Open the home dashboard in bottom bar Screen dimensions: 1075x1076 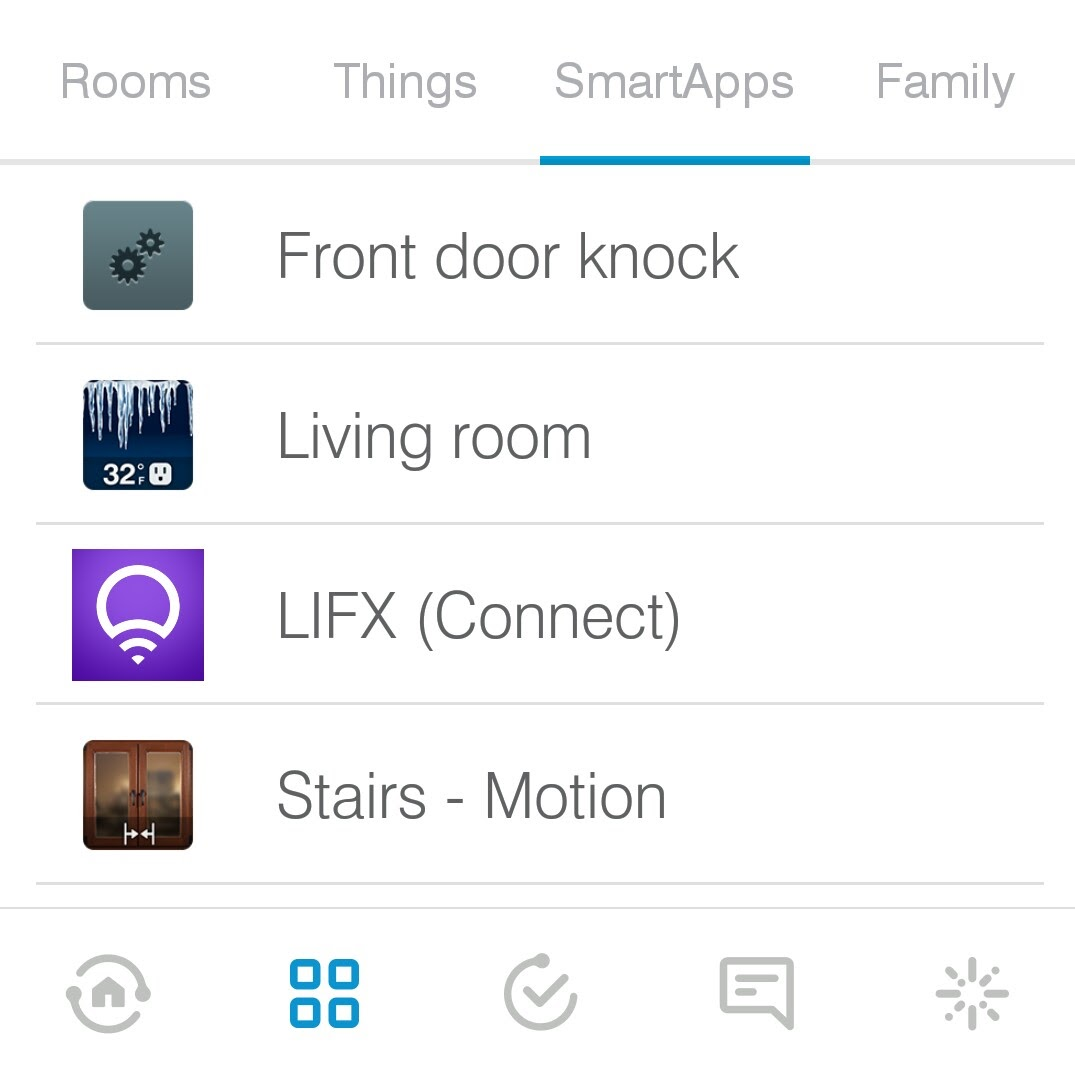(x=108, y=993)
